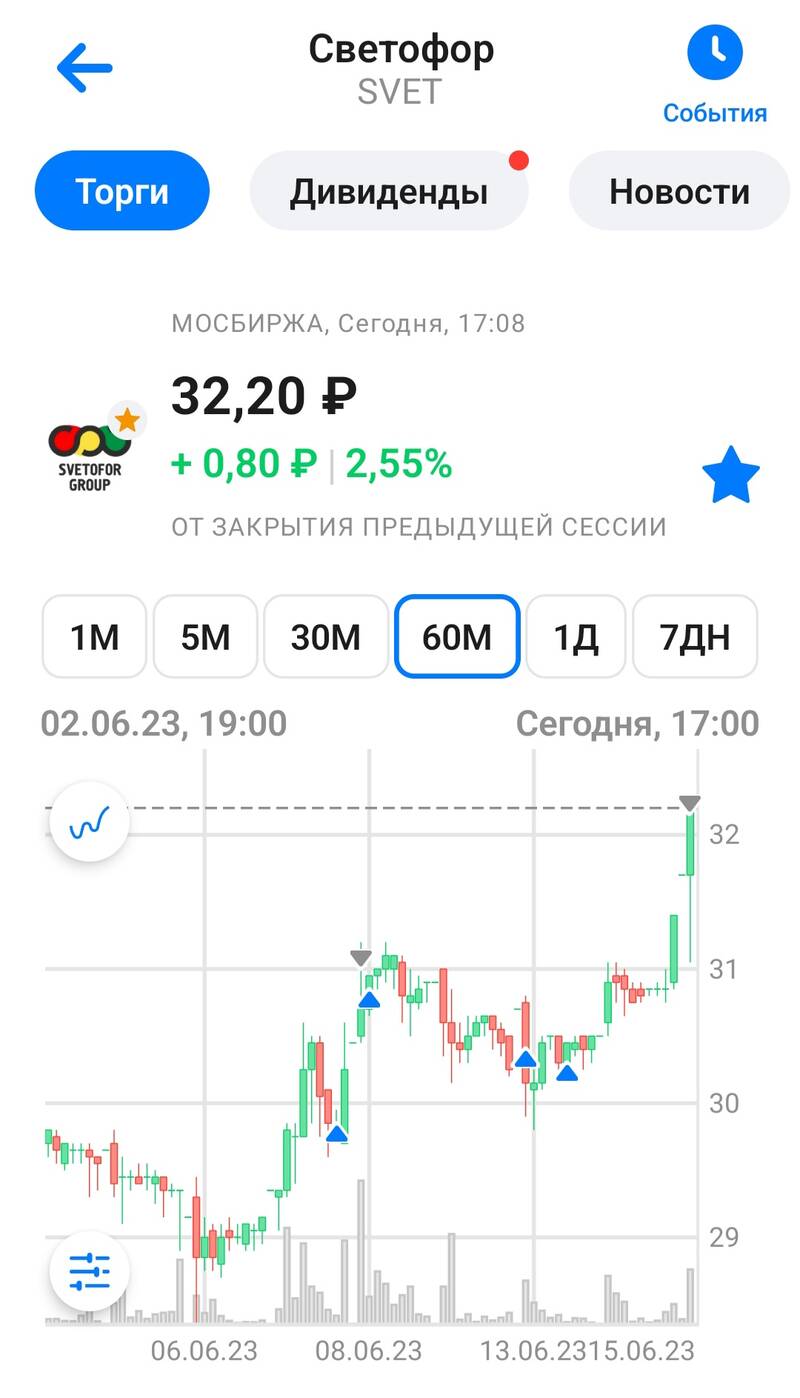Choose the 30М chart interval

[326, 636]
